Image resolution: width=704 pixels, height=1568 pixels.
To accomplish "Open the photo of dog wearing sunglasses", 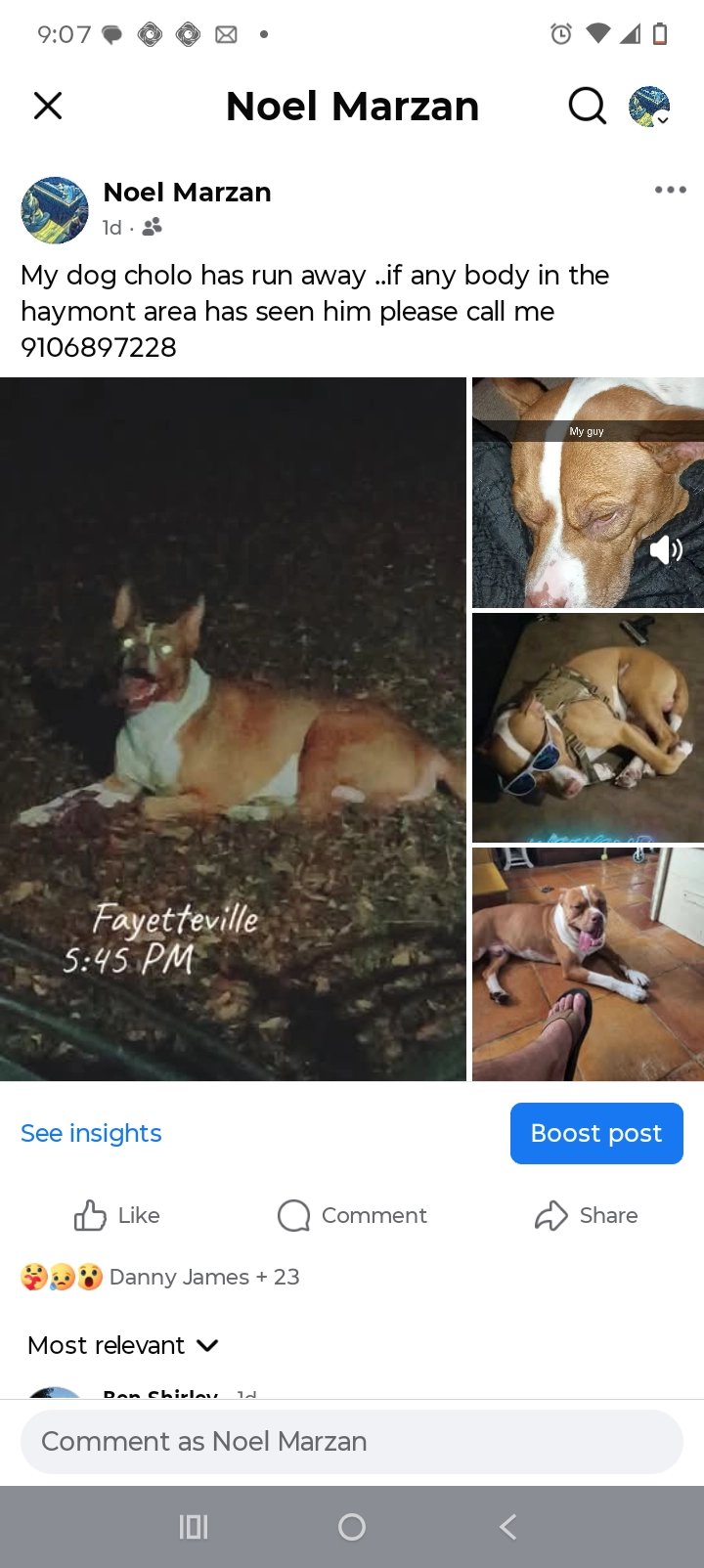I will (588, 728).
